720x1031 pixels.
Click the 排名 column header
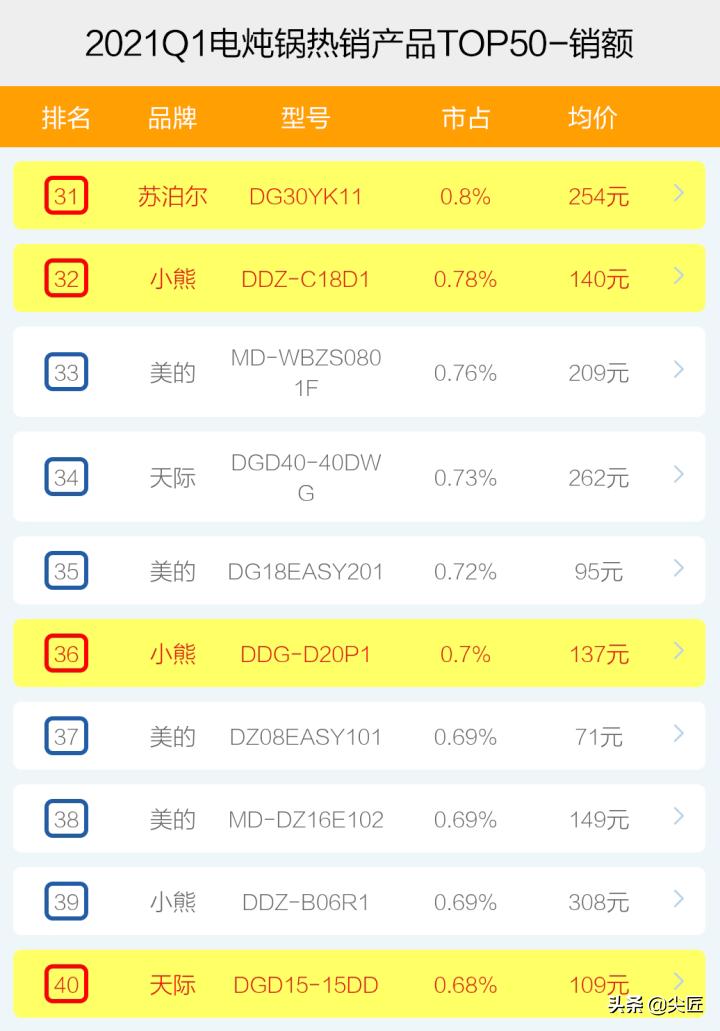(x=64, y=118)
